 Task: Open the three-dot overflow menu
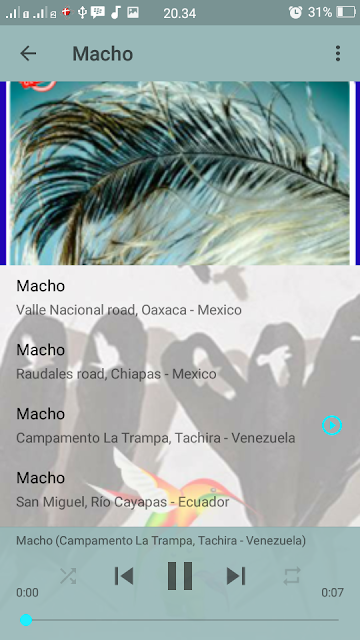click(338, 53)
